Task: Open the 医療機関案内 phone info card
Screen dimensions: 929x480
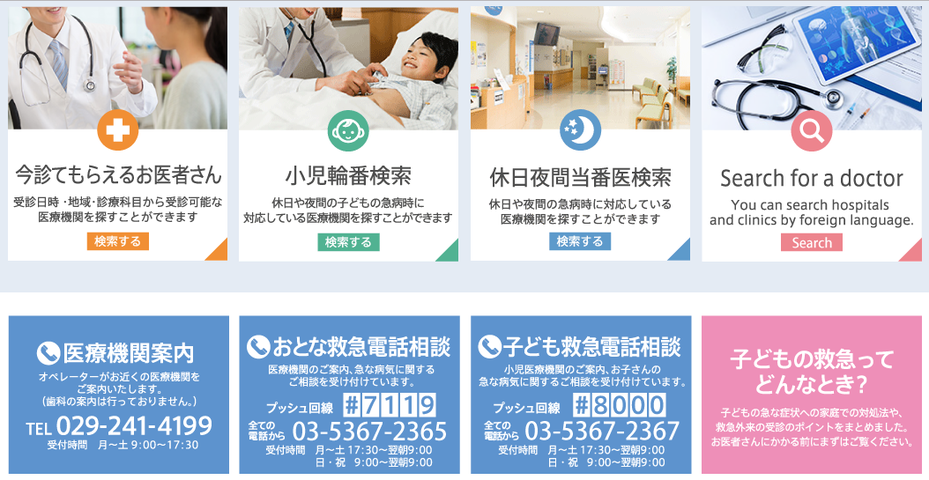Action: click(x=118, y=395)
